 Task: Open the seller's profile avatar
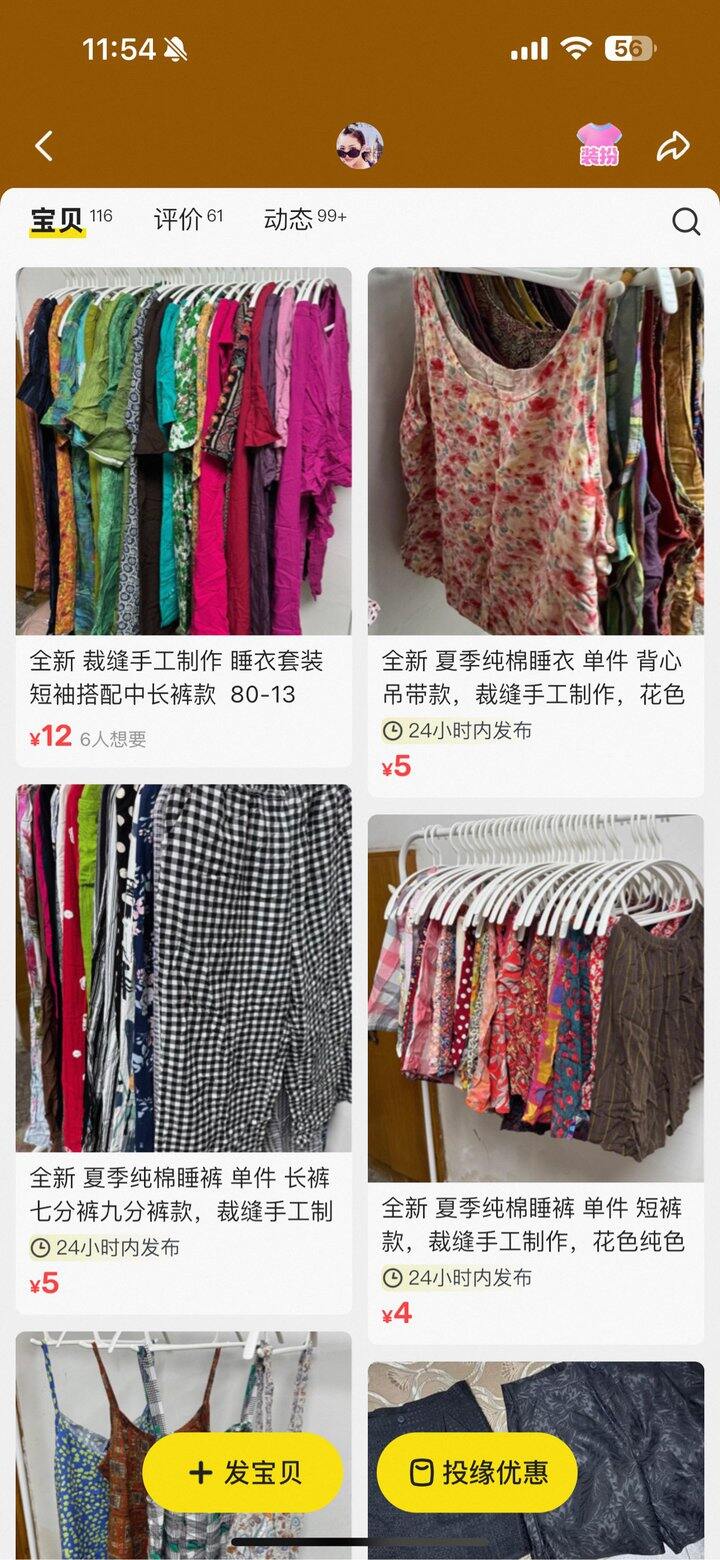click(359, 146)
